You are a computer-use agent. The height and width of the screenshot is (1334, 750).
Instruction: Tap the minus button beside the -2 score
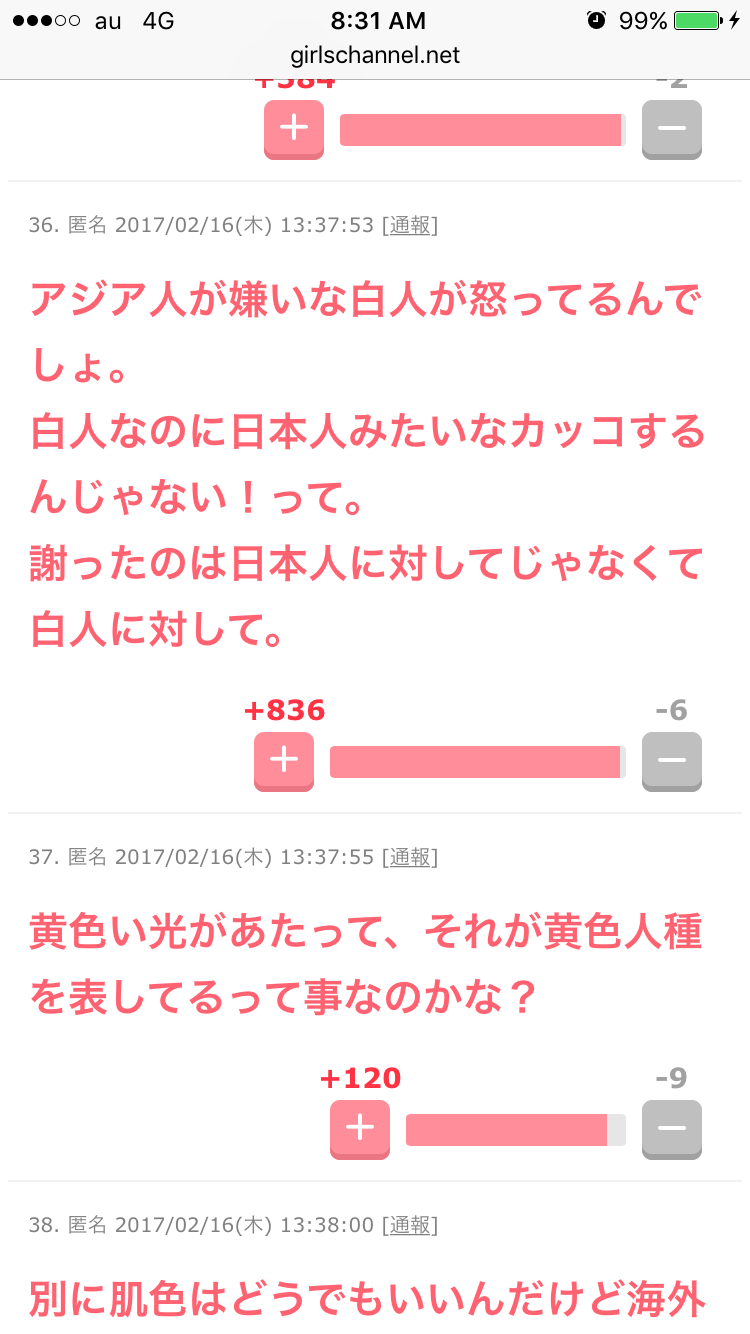(672, 129)
